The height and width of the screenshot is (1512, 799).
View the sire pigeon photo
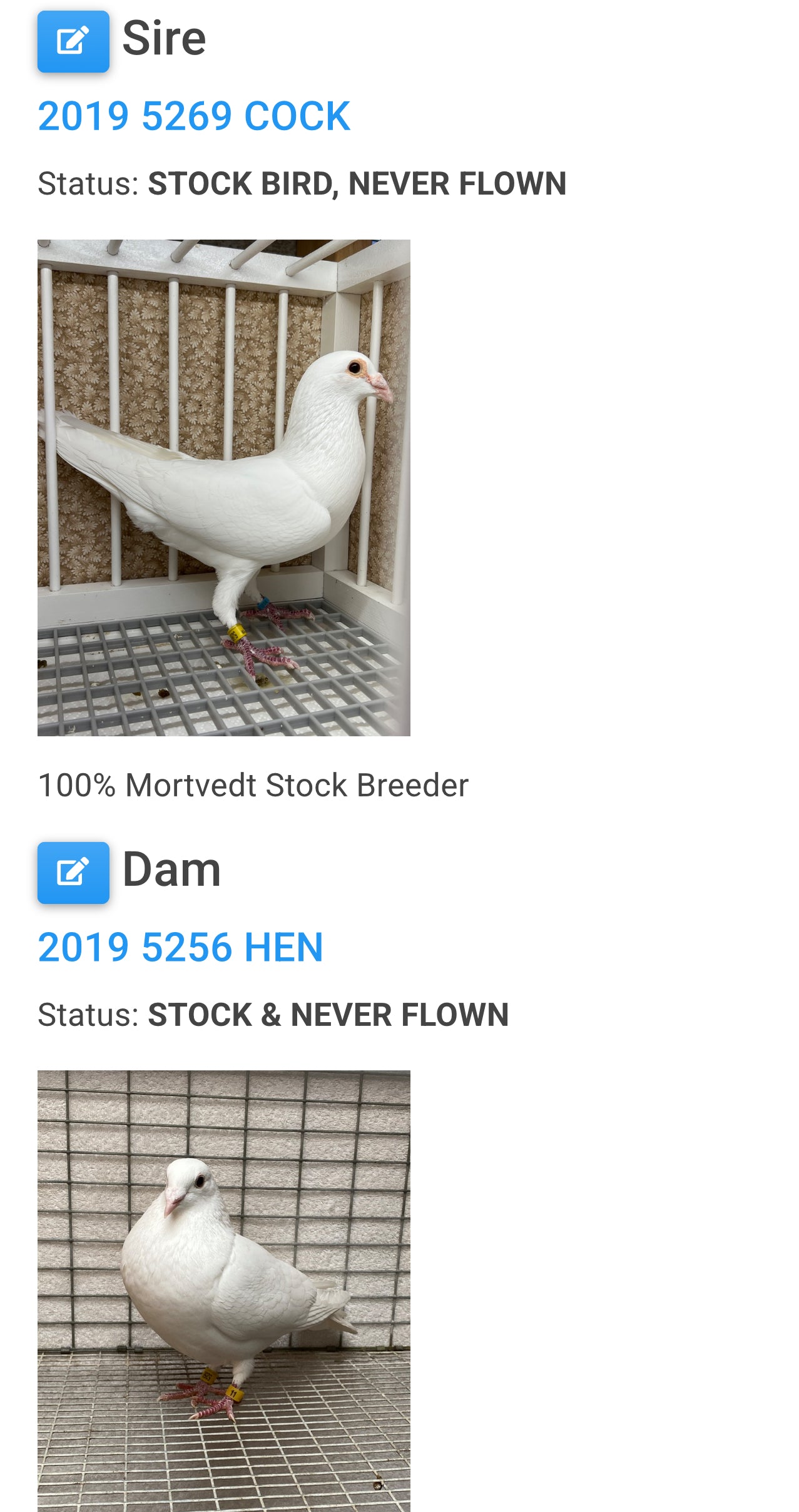coord(223,487)
